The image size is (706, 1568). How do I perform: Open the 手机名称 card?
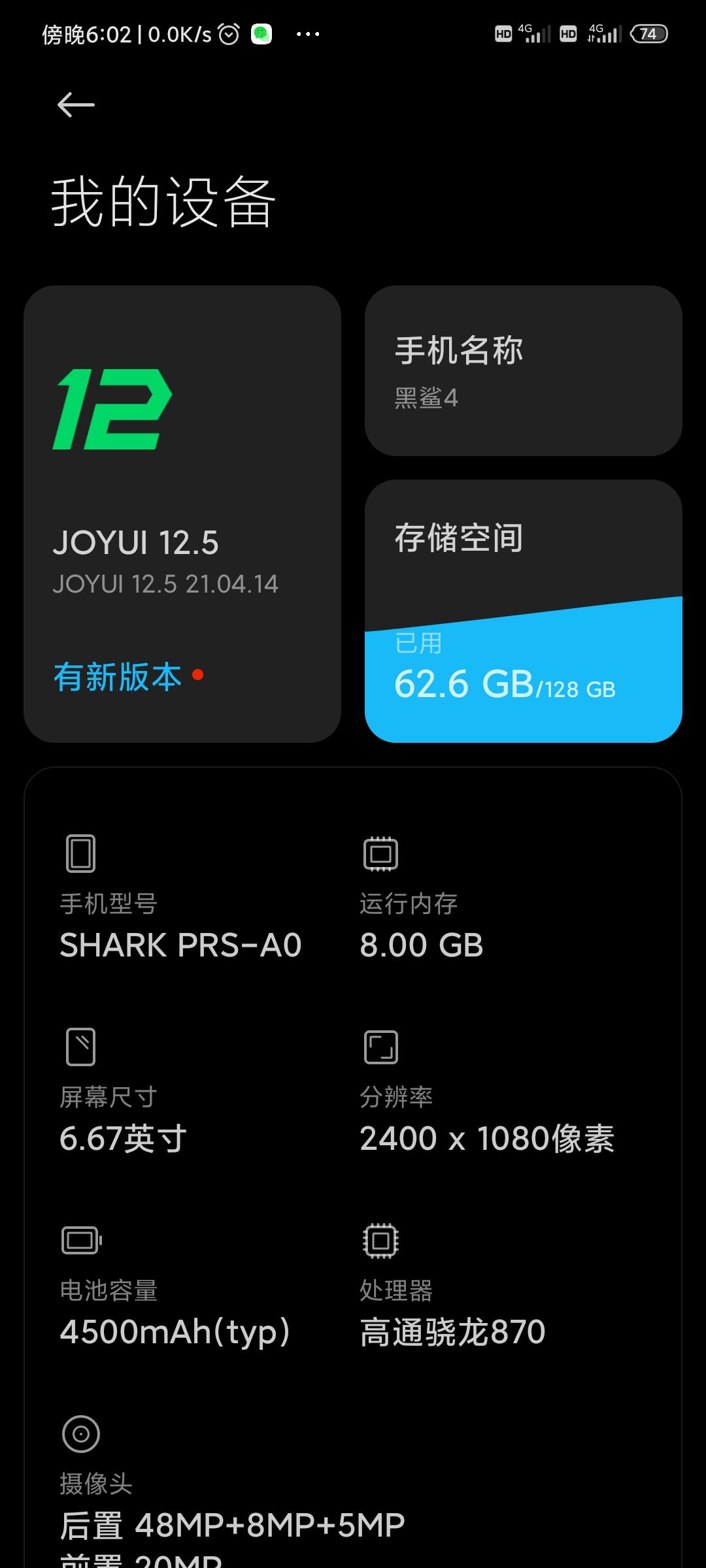click(x=524, y=370)
